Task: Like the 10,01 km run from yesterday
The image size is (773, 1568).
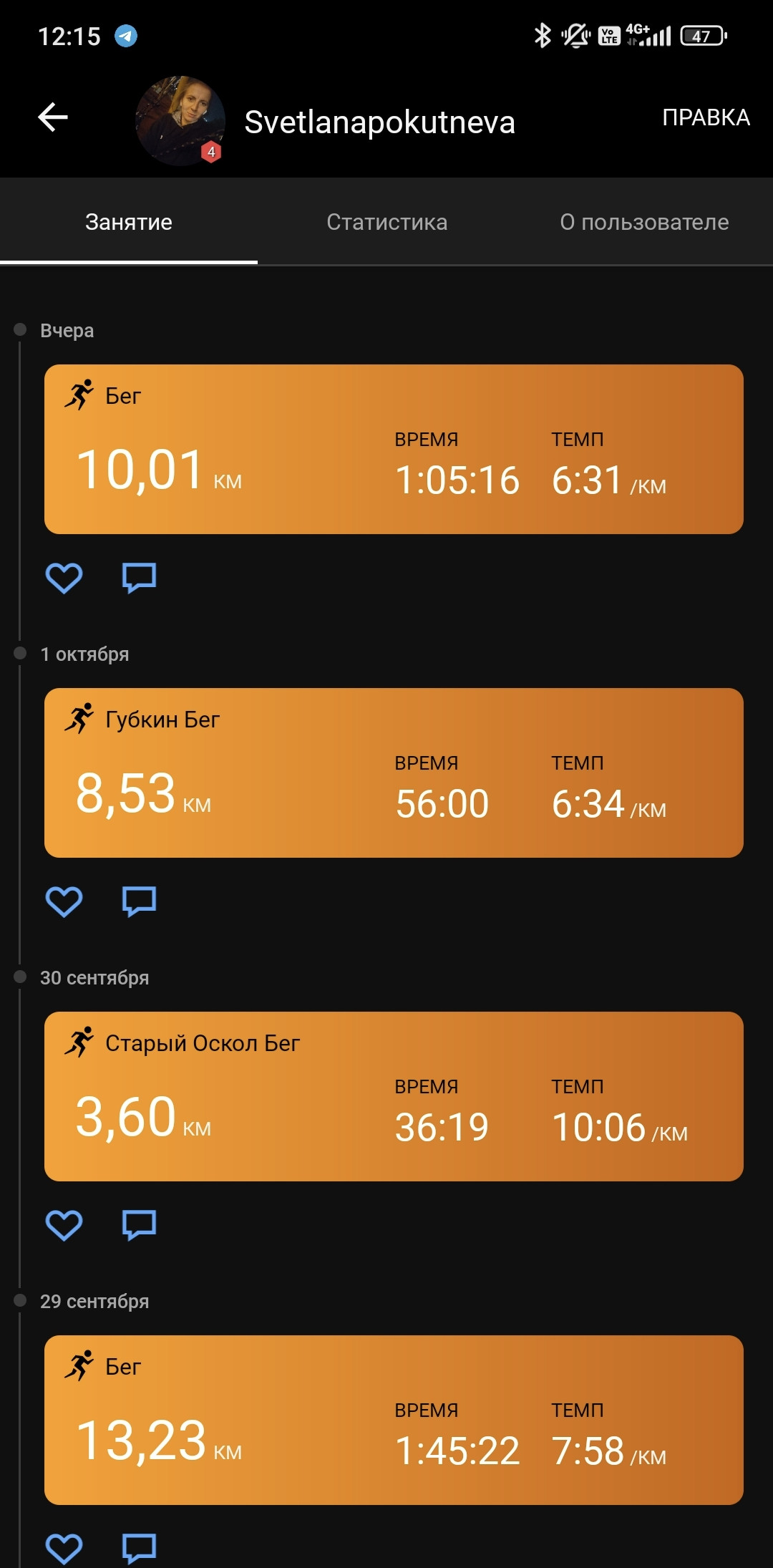Action: [x=64, y=578]
